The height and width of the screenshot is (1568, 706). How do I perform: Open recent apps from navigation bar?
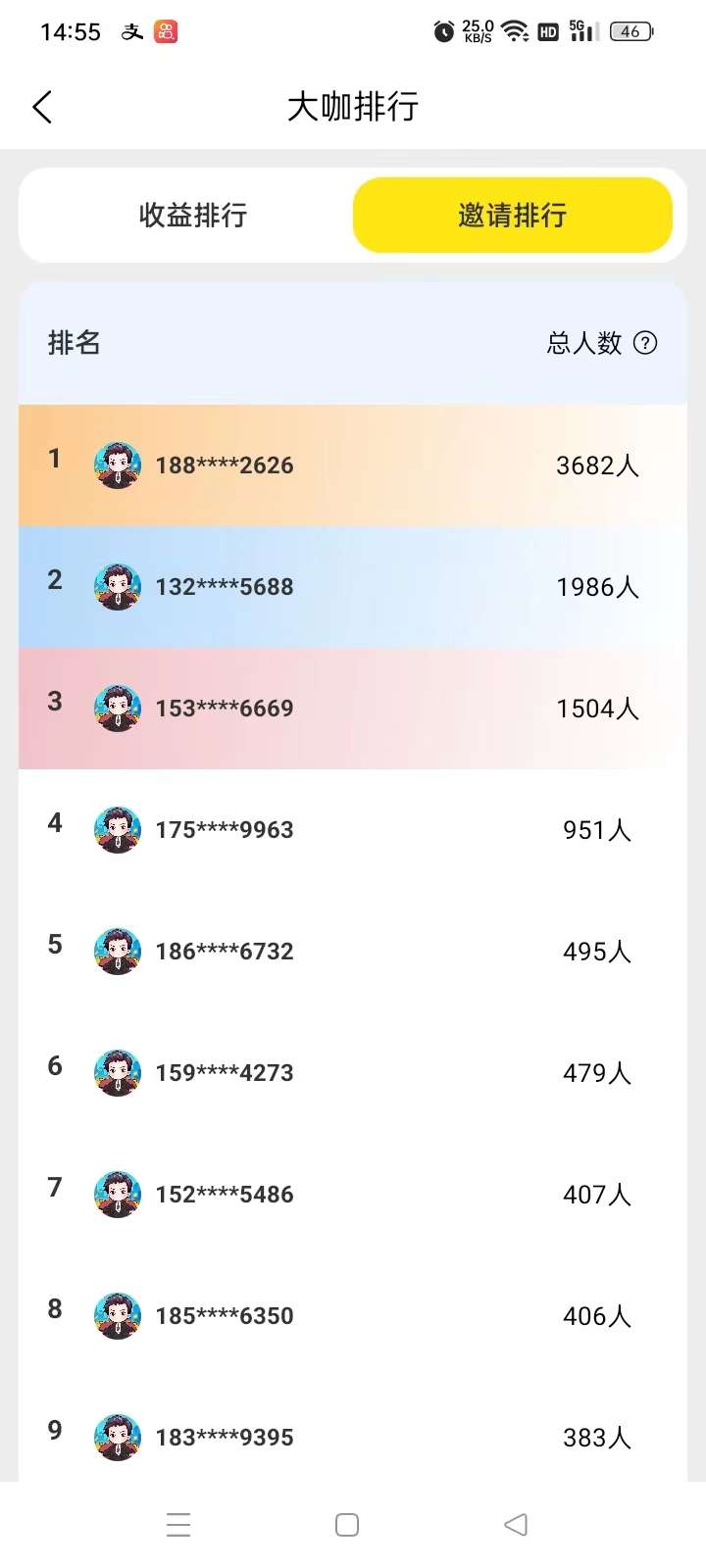coord(178,1525)
